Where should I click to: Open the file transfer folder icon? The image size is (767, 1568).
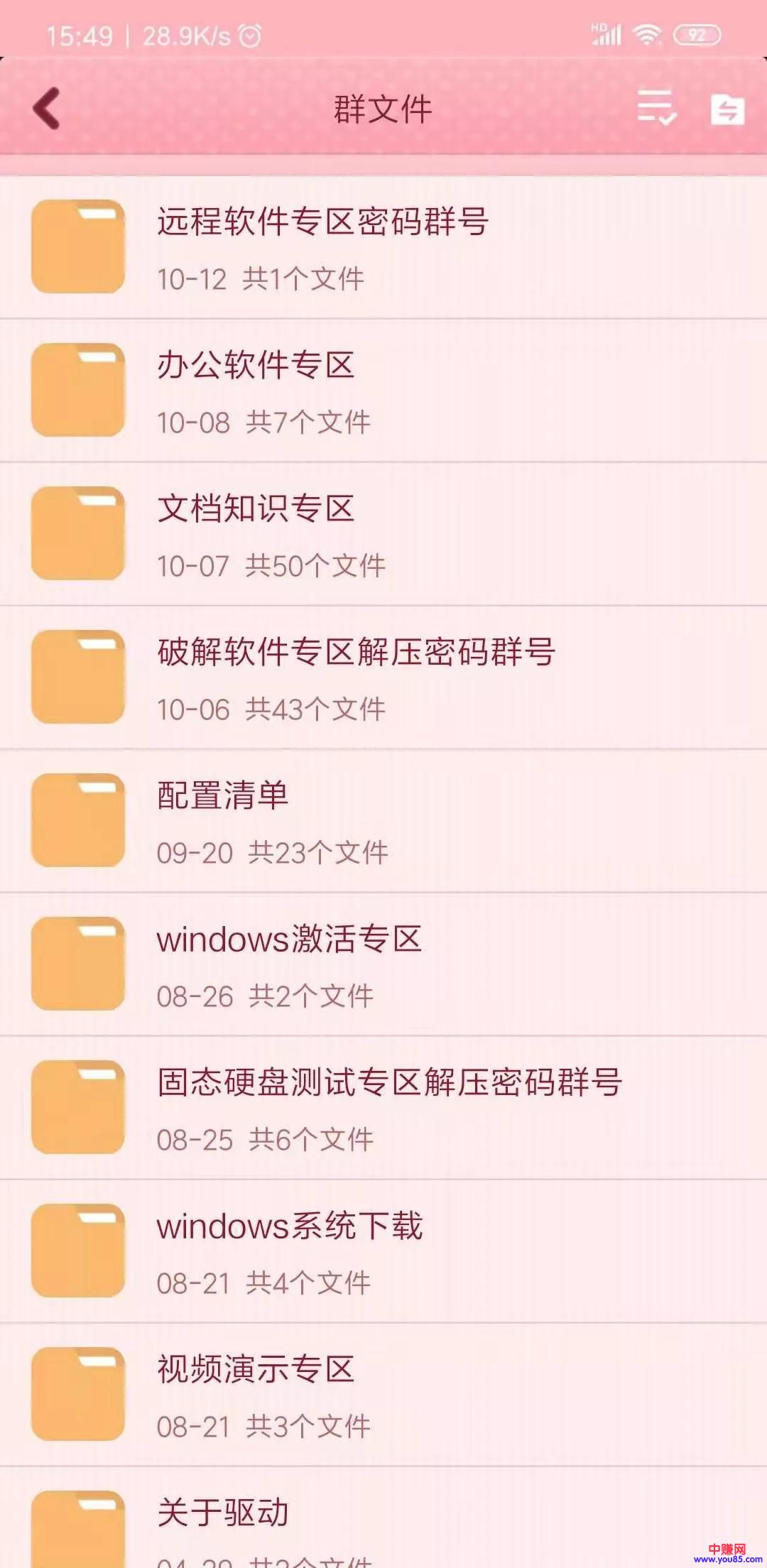click(727, 109)
